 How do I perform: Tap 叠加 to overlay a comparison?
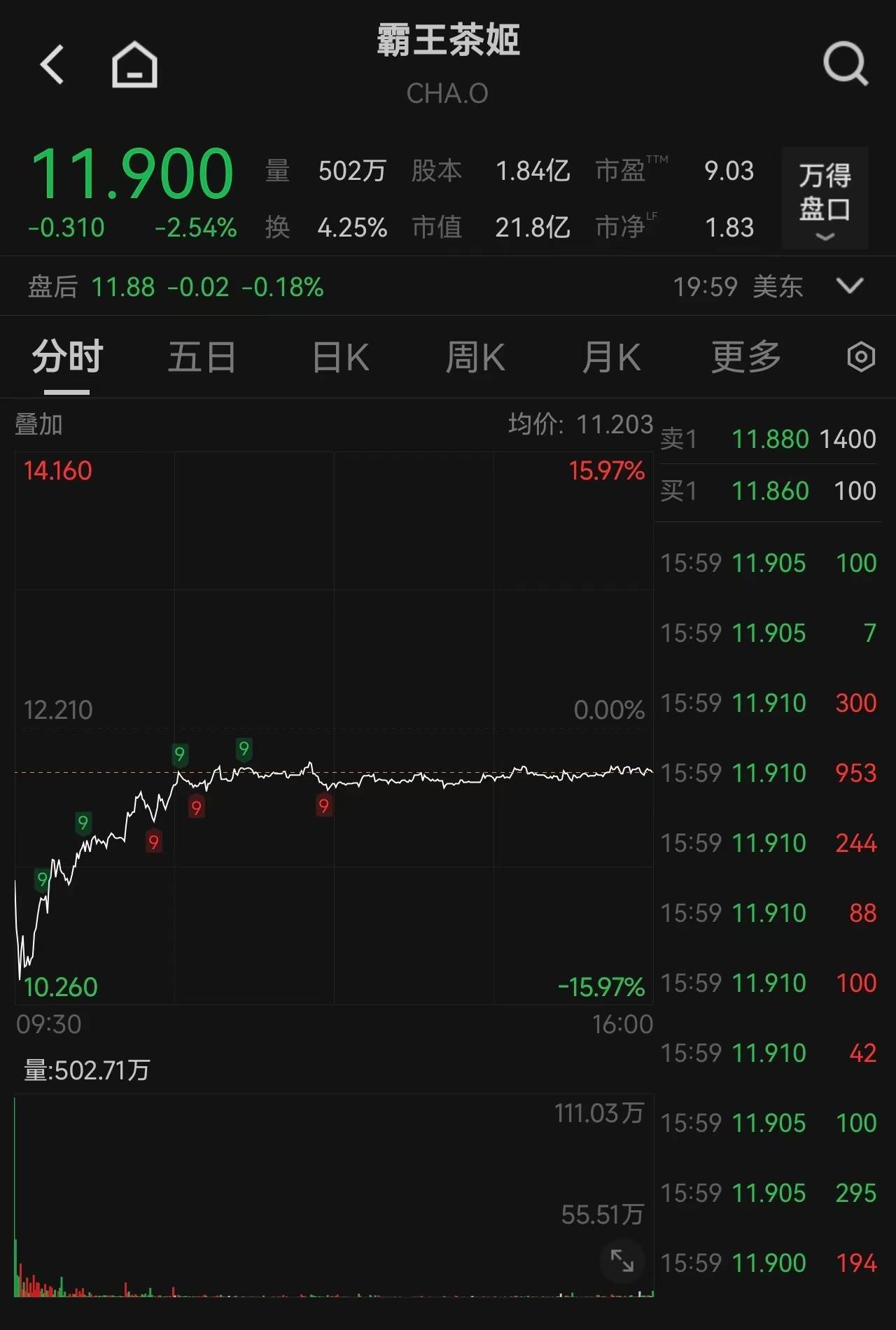[x=39, y=424]
